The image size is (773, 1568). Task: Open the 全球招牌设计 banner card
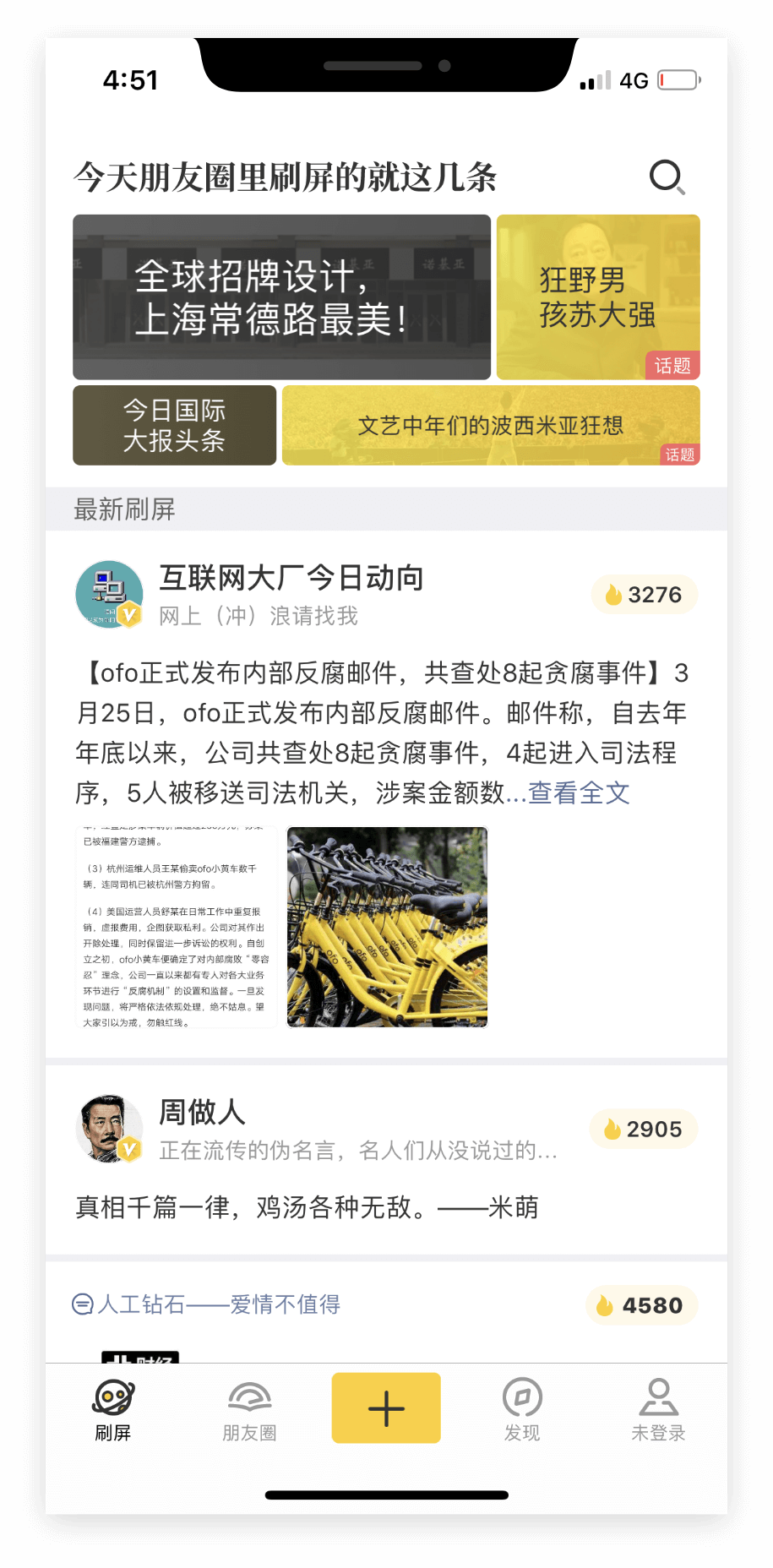[x=281, y=297]
